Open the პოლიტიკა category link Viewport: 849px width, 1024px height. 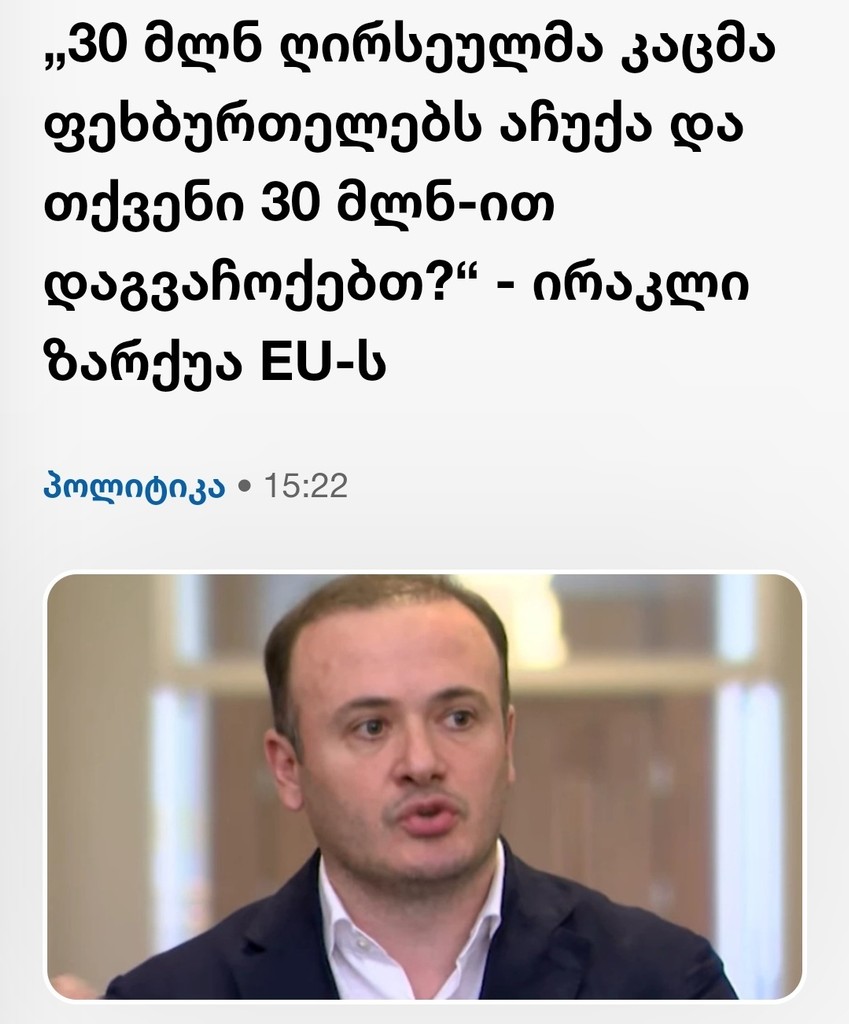pyautogui.click(x=134, y=488)
